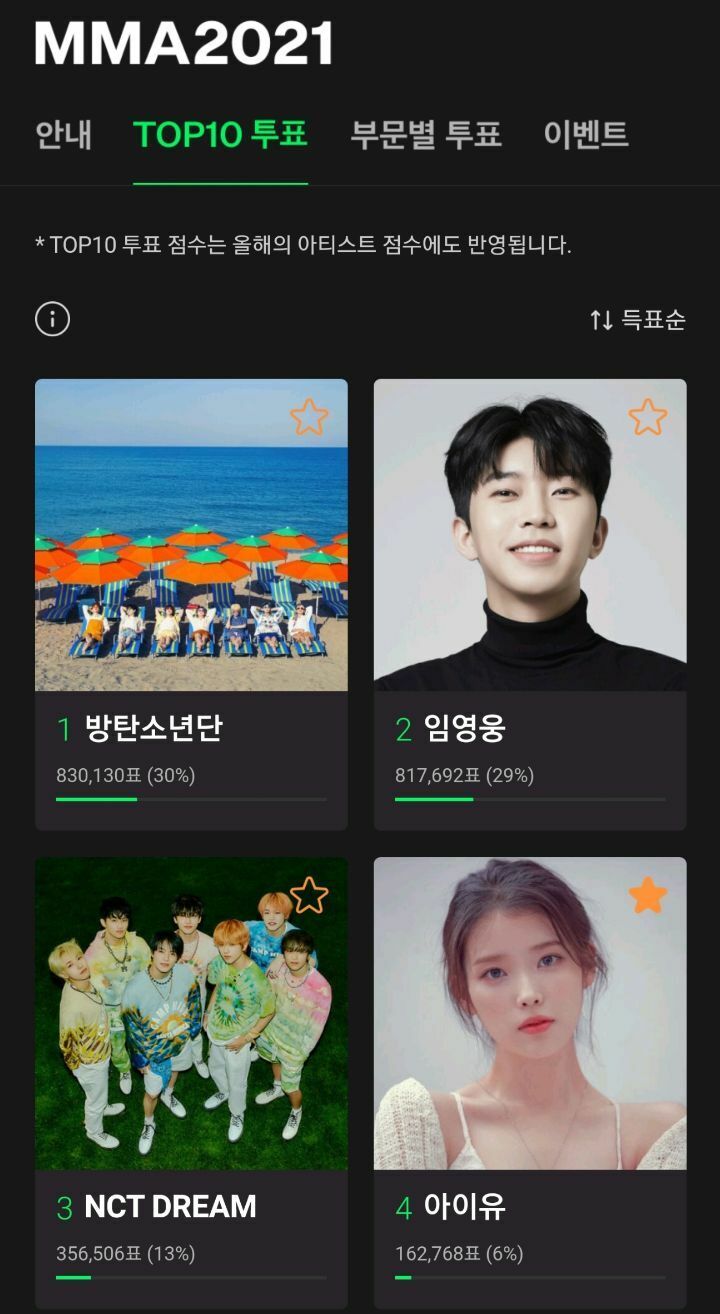Switch to the 안내 tab

(64, 134)
